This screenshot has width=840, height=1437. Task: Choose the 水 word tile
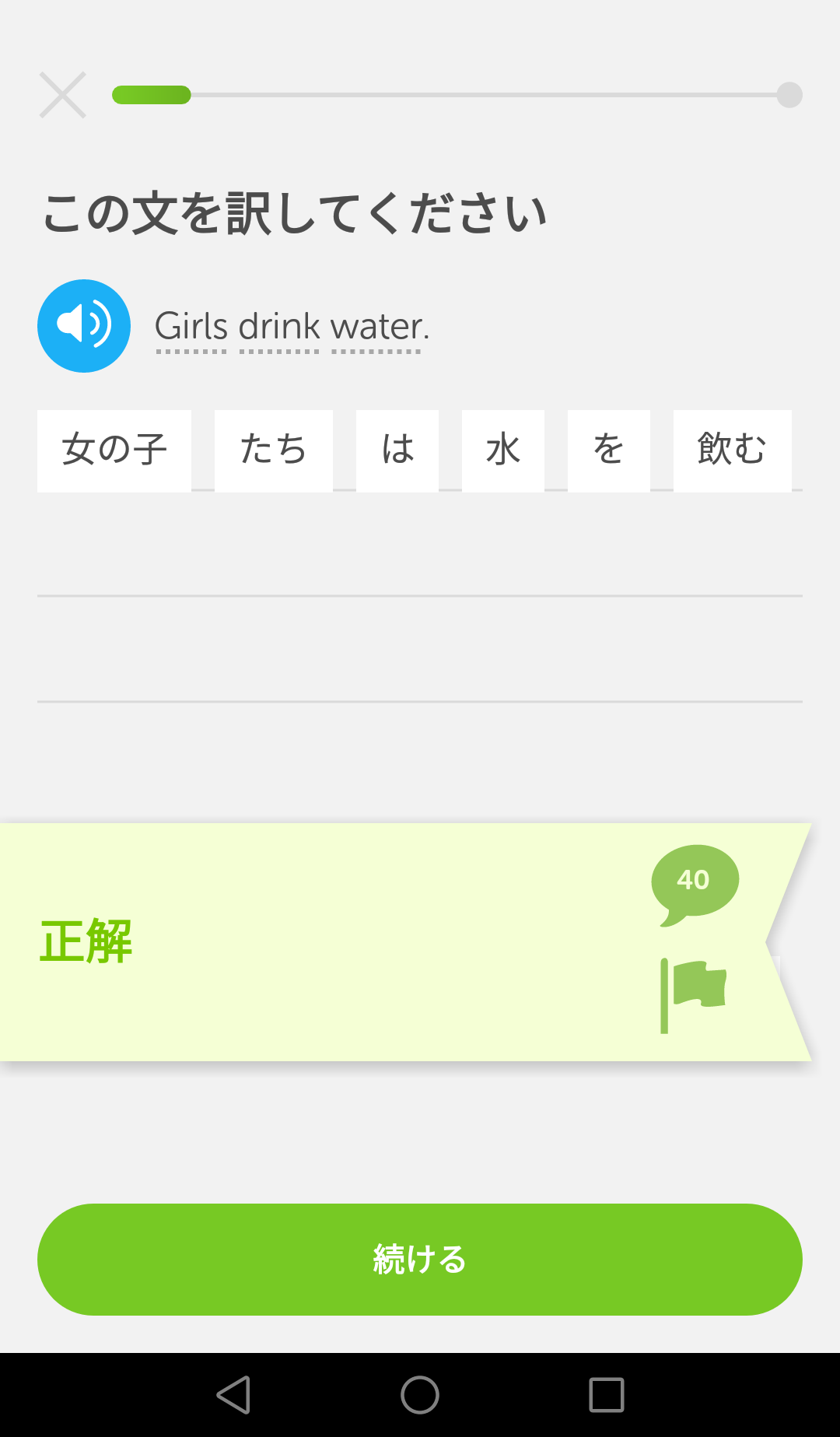click(x=503, y=450)
